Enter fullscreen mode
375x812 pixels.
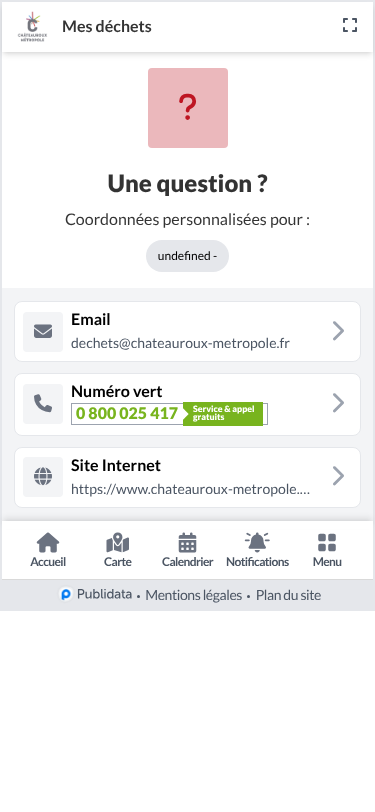(350, 25)
